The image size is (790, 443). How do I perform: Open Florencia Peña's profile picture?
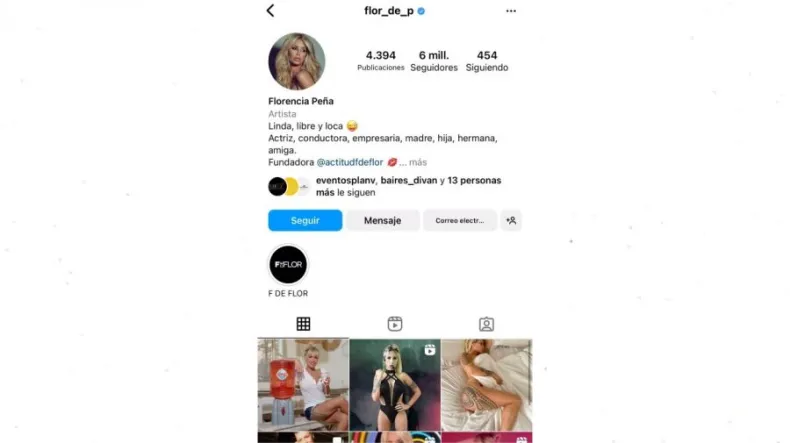point(296,61)
